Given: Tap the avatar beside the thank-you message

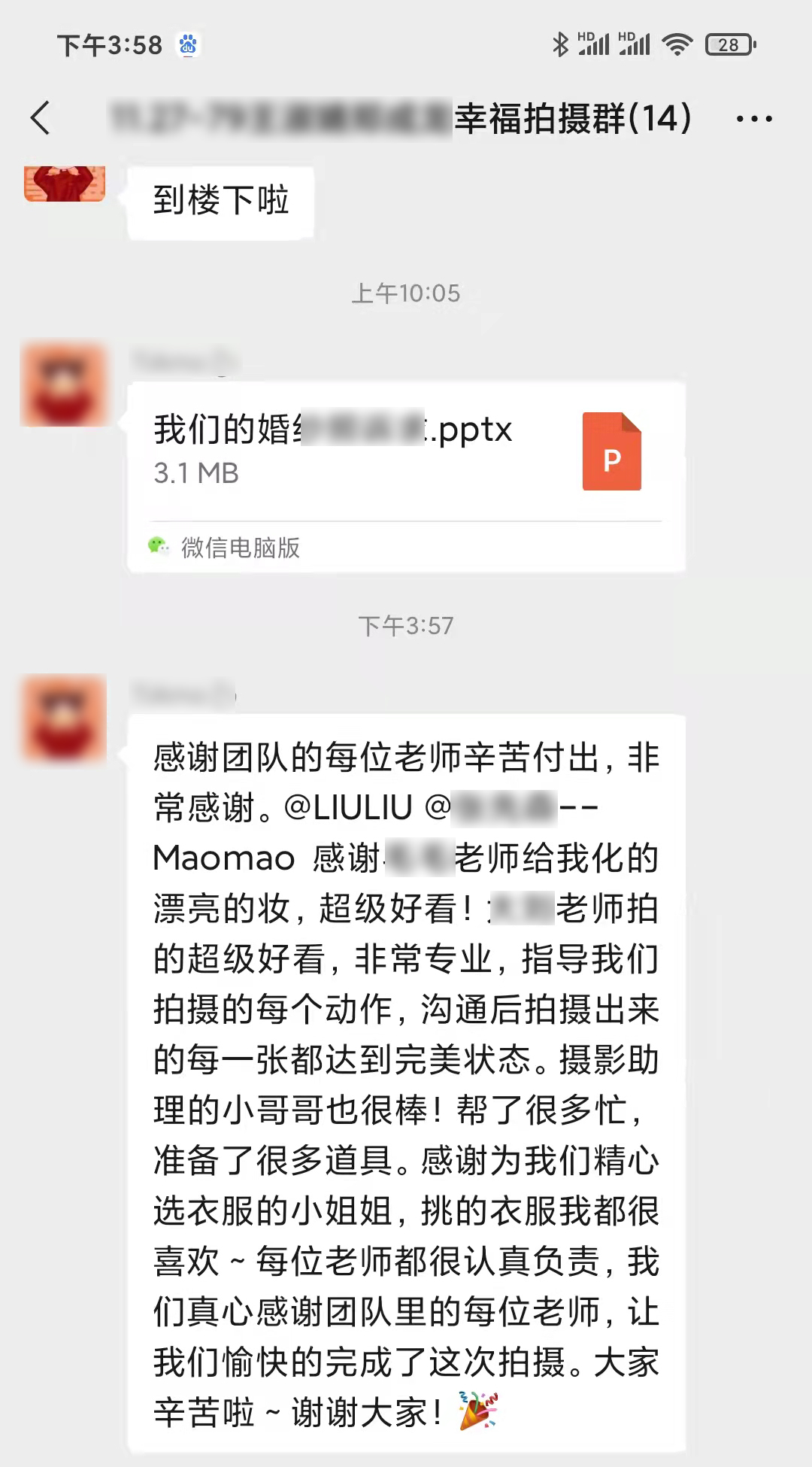Looking at the screenshot, I should tap(64, 718).
